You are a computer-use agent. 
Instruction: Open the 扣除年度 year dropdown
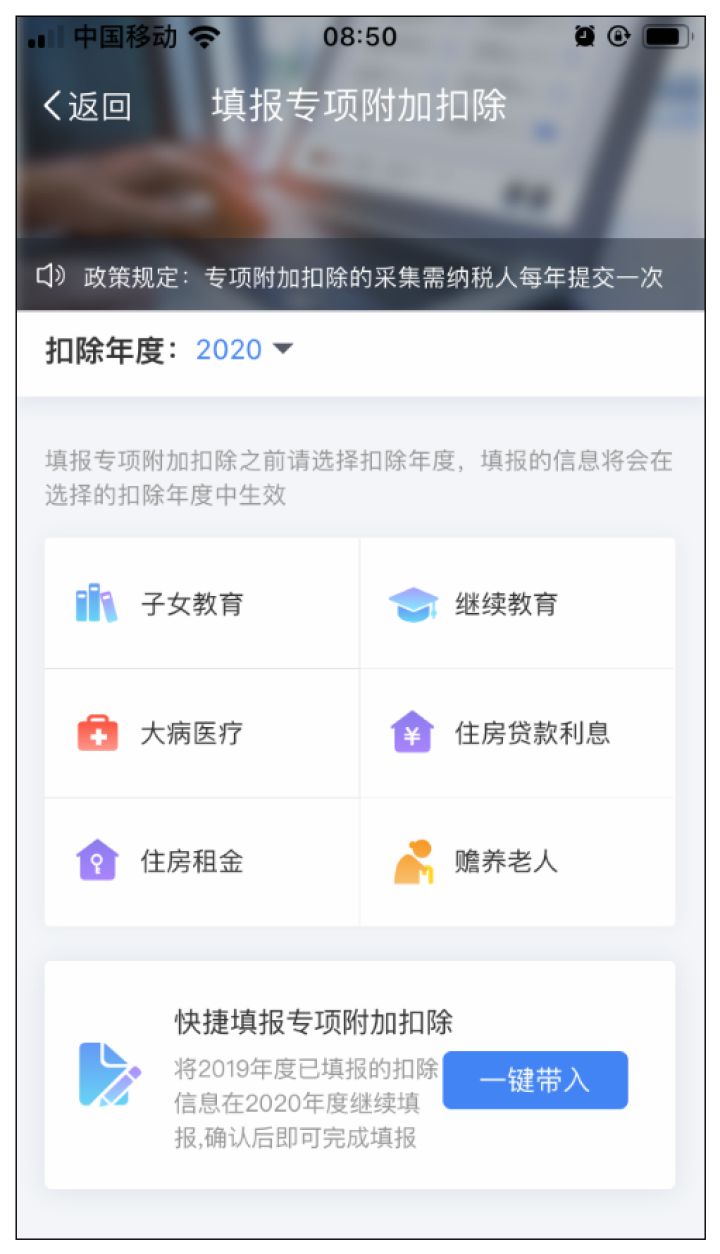point(233,350)
